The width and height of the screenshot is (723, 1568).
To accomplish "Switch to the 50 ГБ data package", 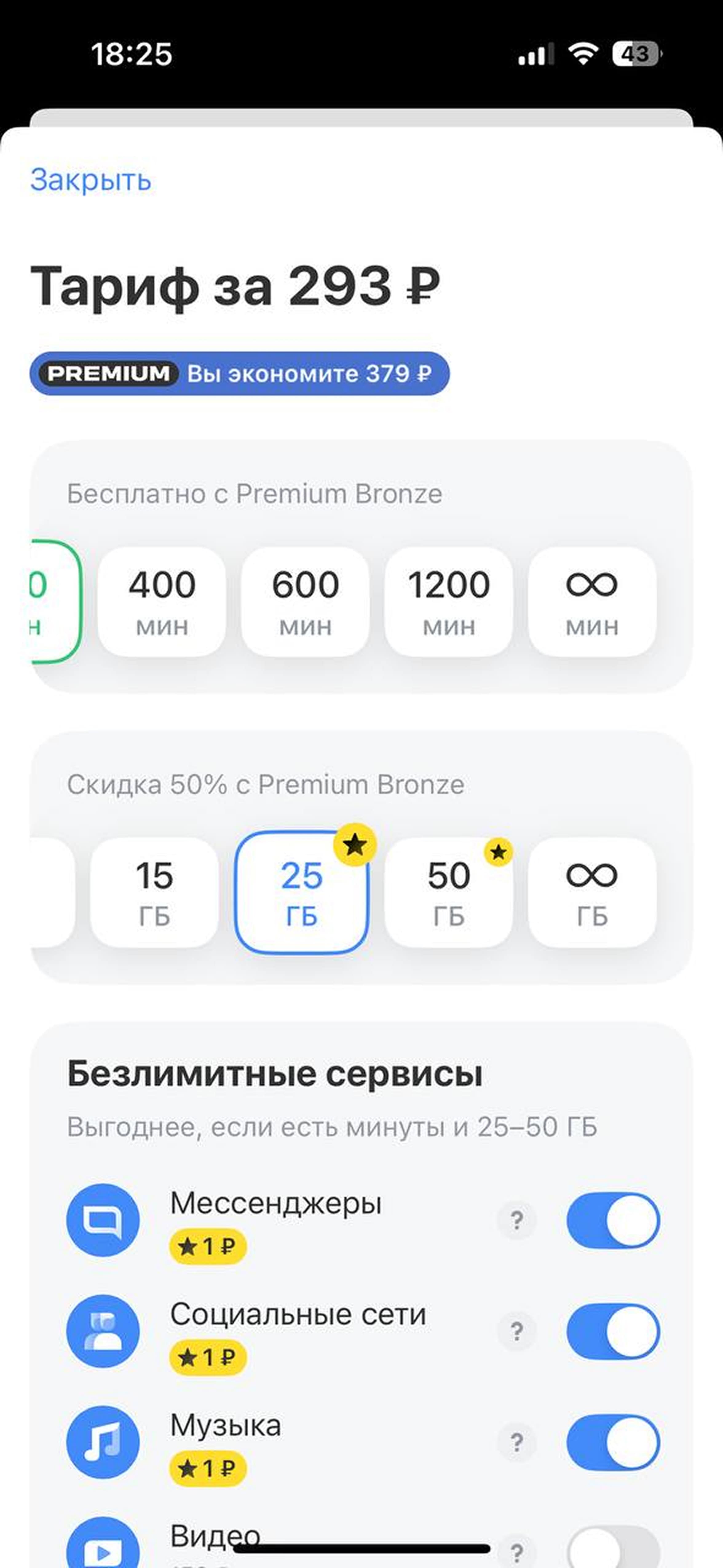I will point(449,892).
